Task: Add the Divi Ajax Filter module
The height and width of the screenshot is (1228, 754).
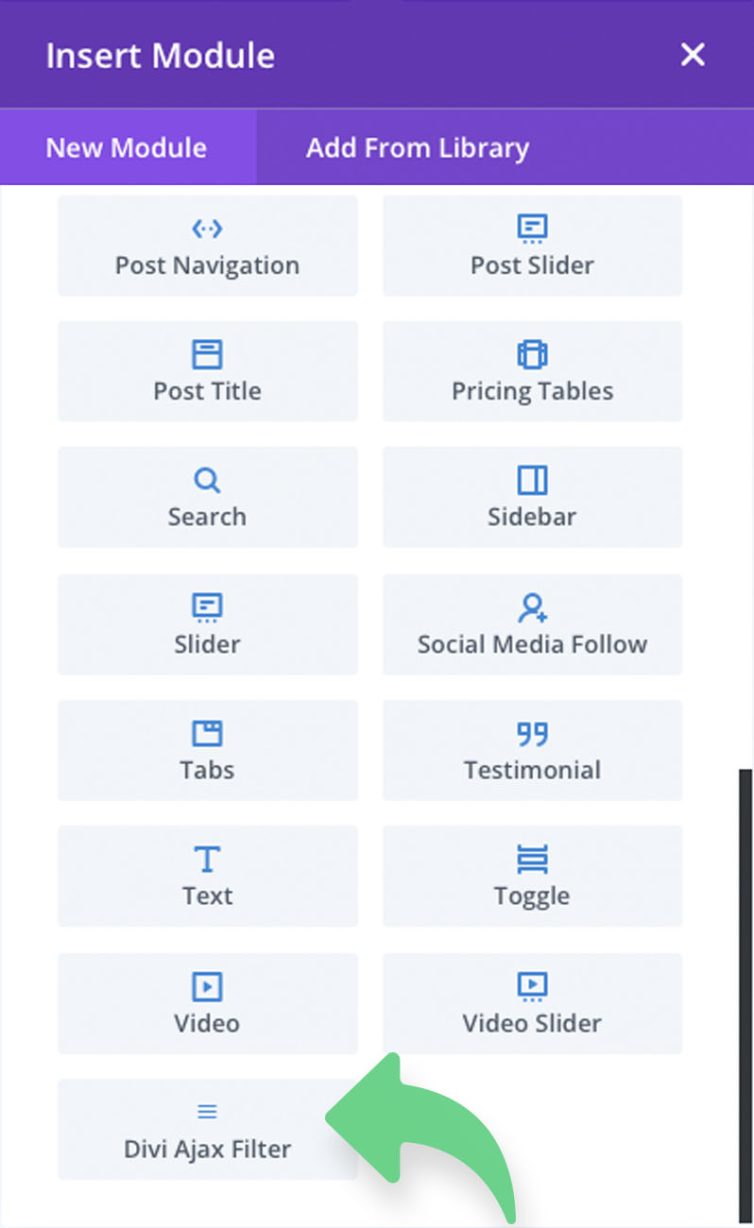Action: coord(207,1130)
